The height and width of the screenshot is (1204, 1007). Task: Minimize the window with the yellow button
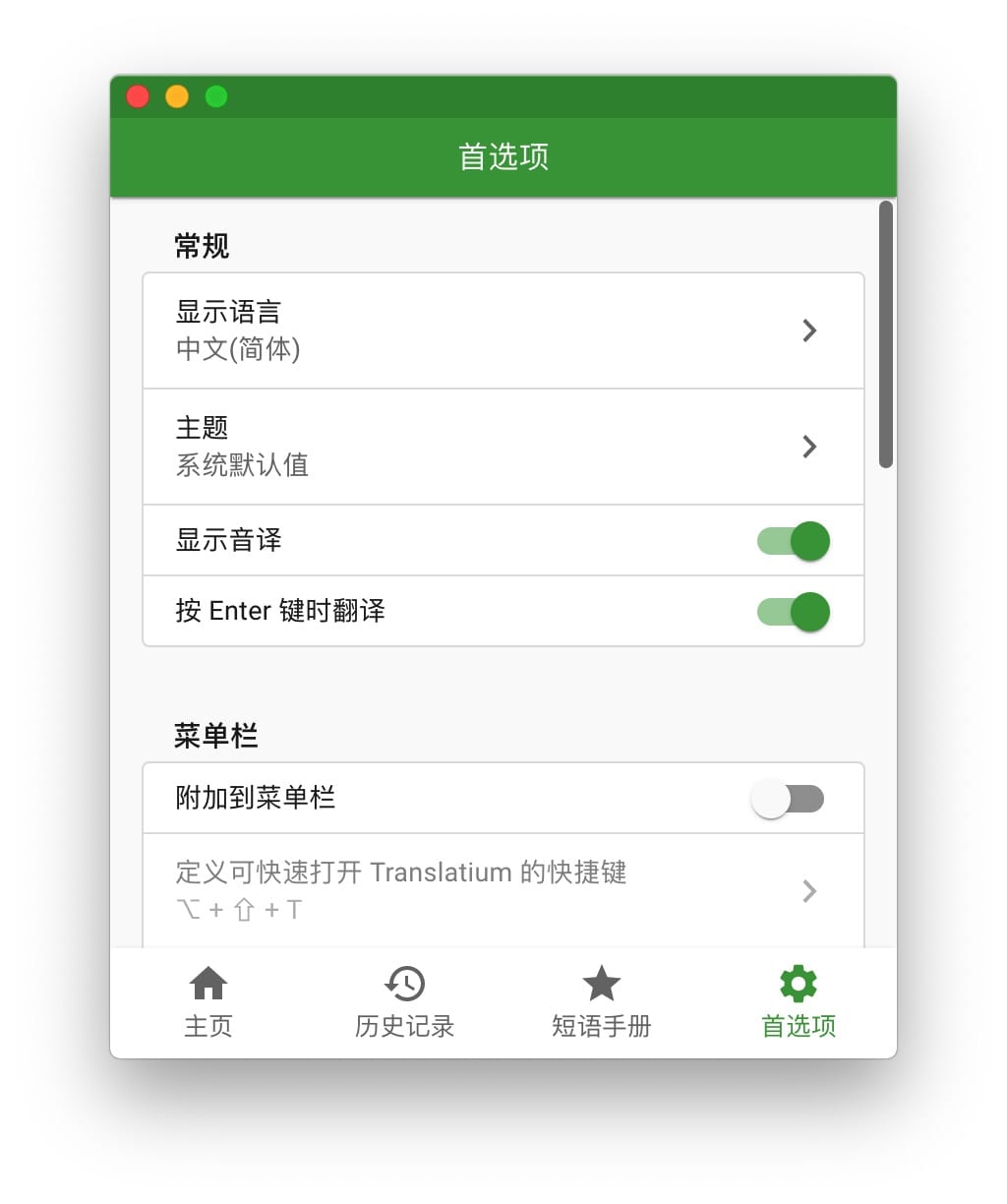pos(177,96)
